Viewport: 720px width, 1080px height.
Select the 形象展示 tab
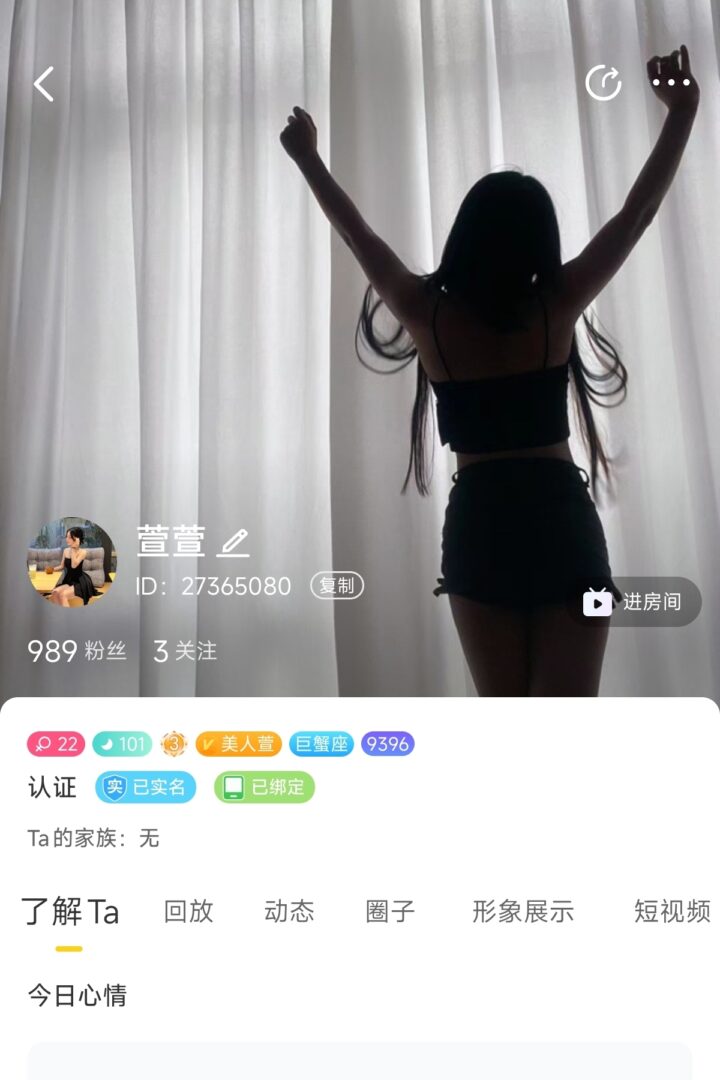click(523, 911)
